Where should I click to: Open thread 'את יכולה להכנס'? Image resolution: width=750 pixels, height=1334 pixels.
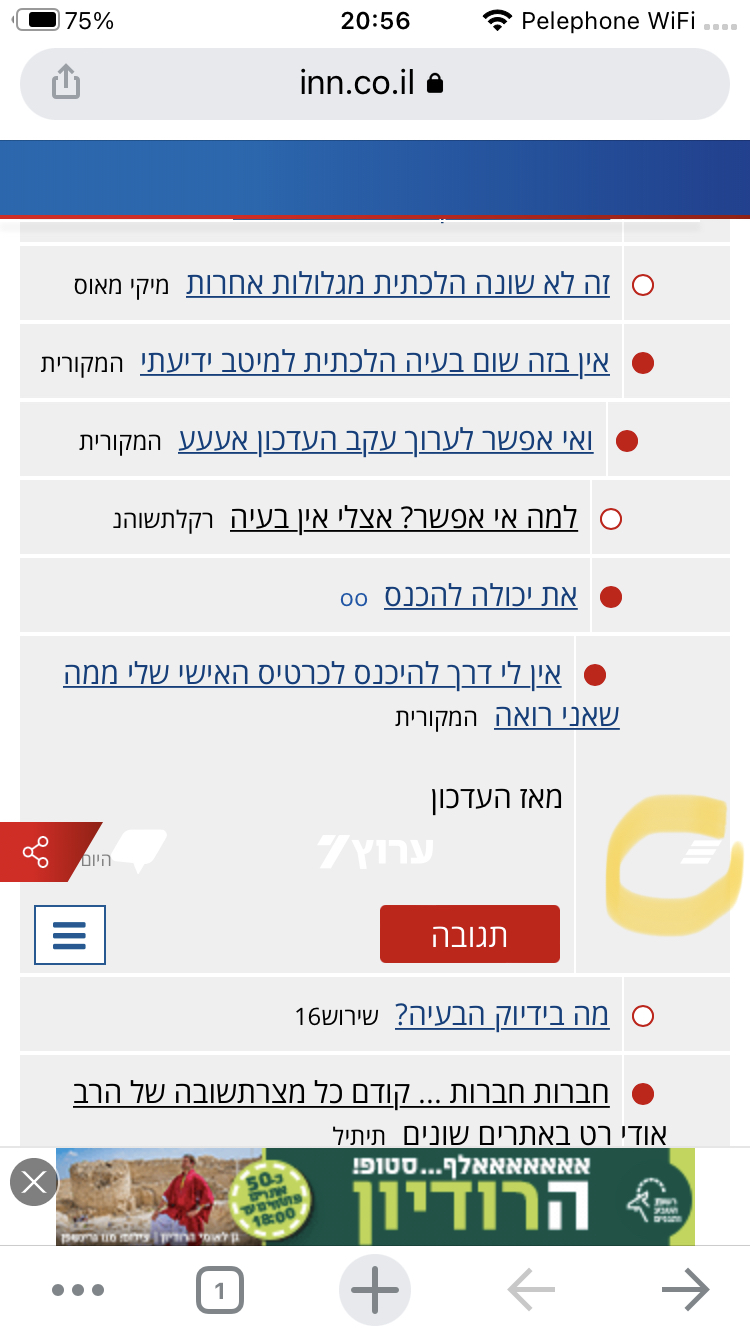[481, 597]
